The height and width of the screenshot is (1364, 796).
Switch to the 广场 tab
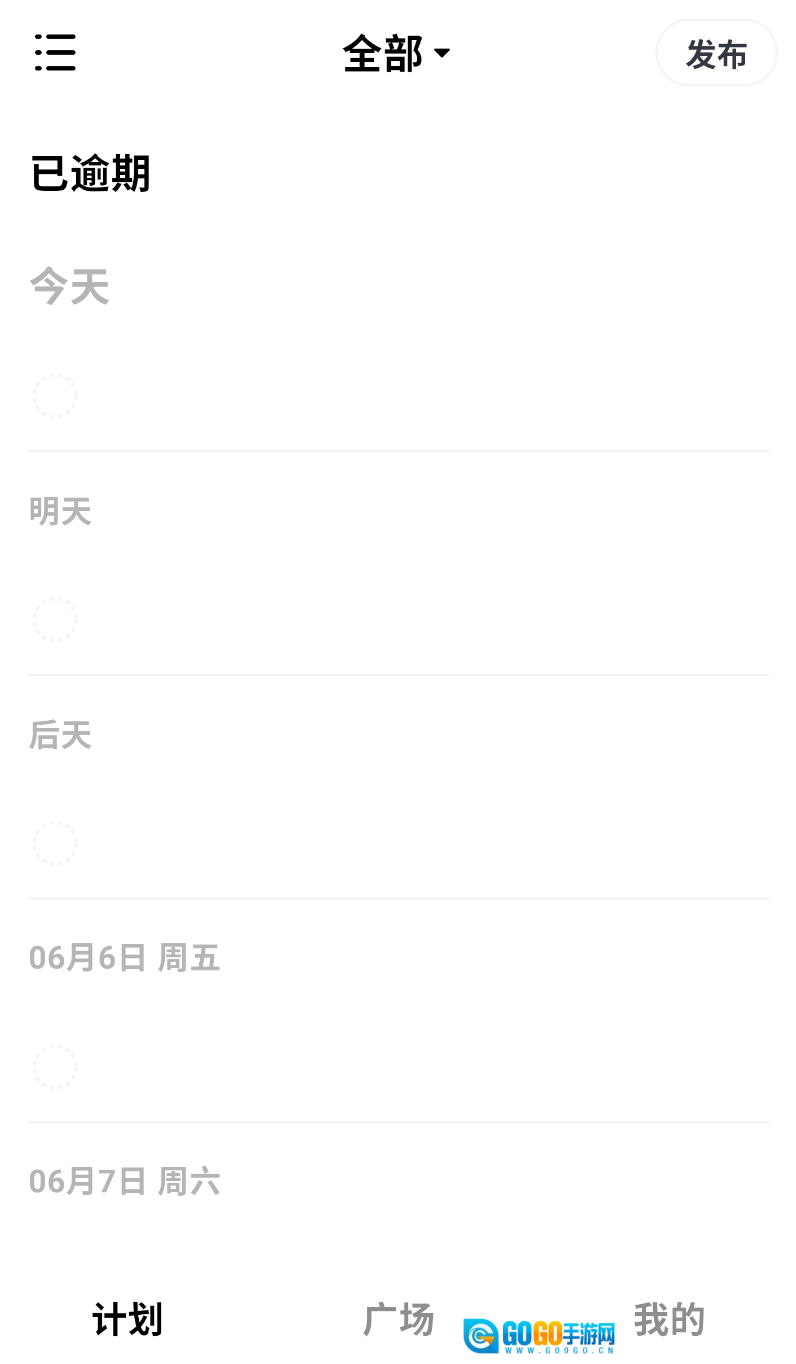(398, 1320)
